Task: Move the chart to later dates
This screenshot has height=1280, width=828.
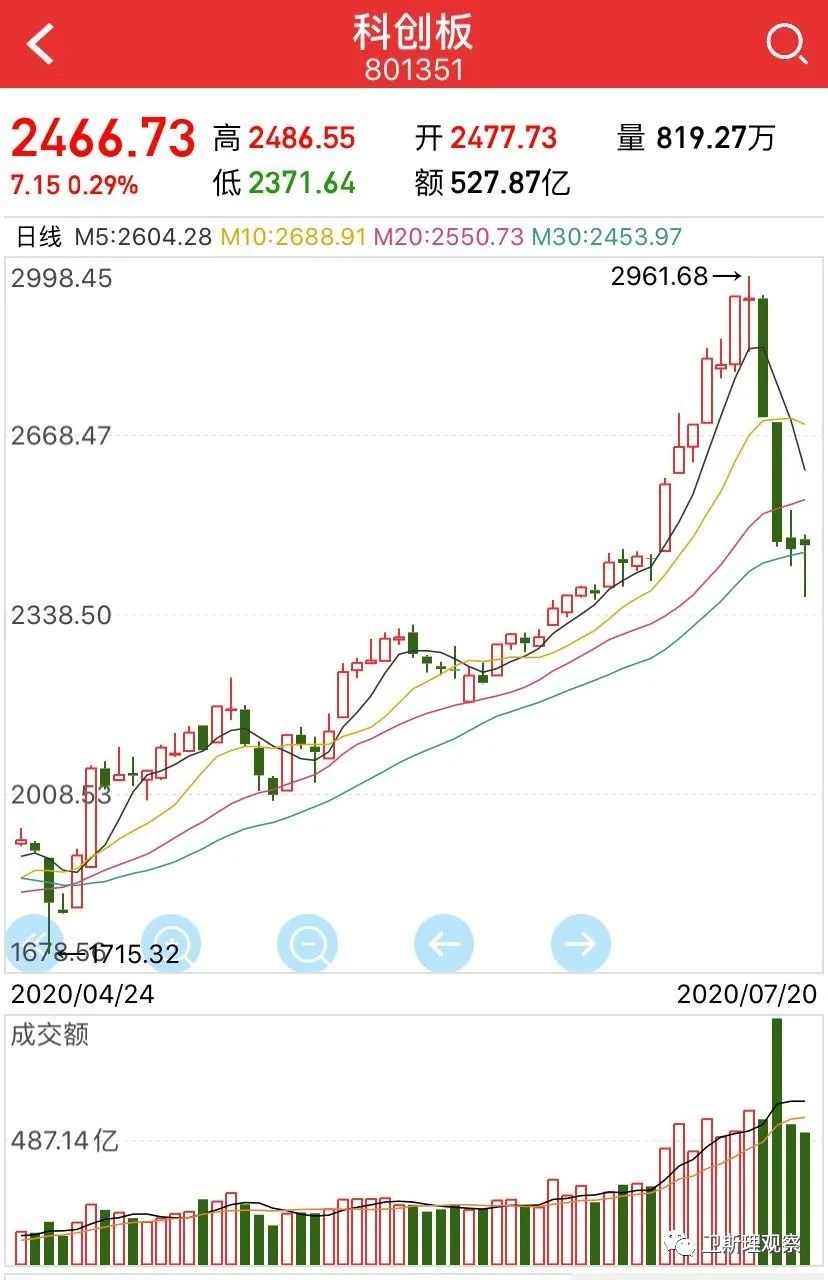Action: 580,943
